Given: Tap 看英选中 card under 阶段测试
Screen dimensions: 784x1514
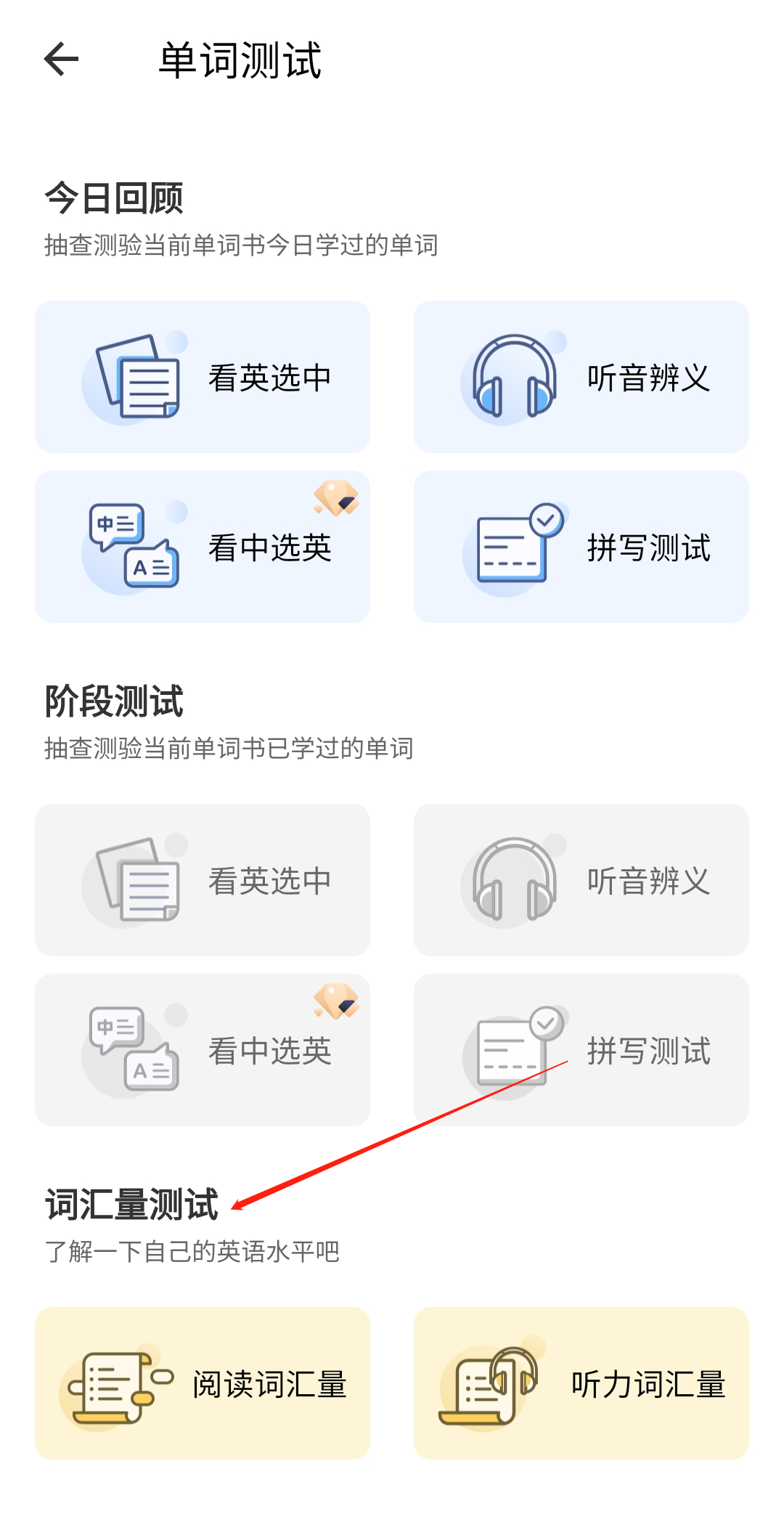Looking at the screenshot, I should (203, 880).
